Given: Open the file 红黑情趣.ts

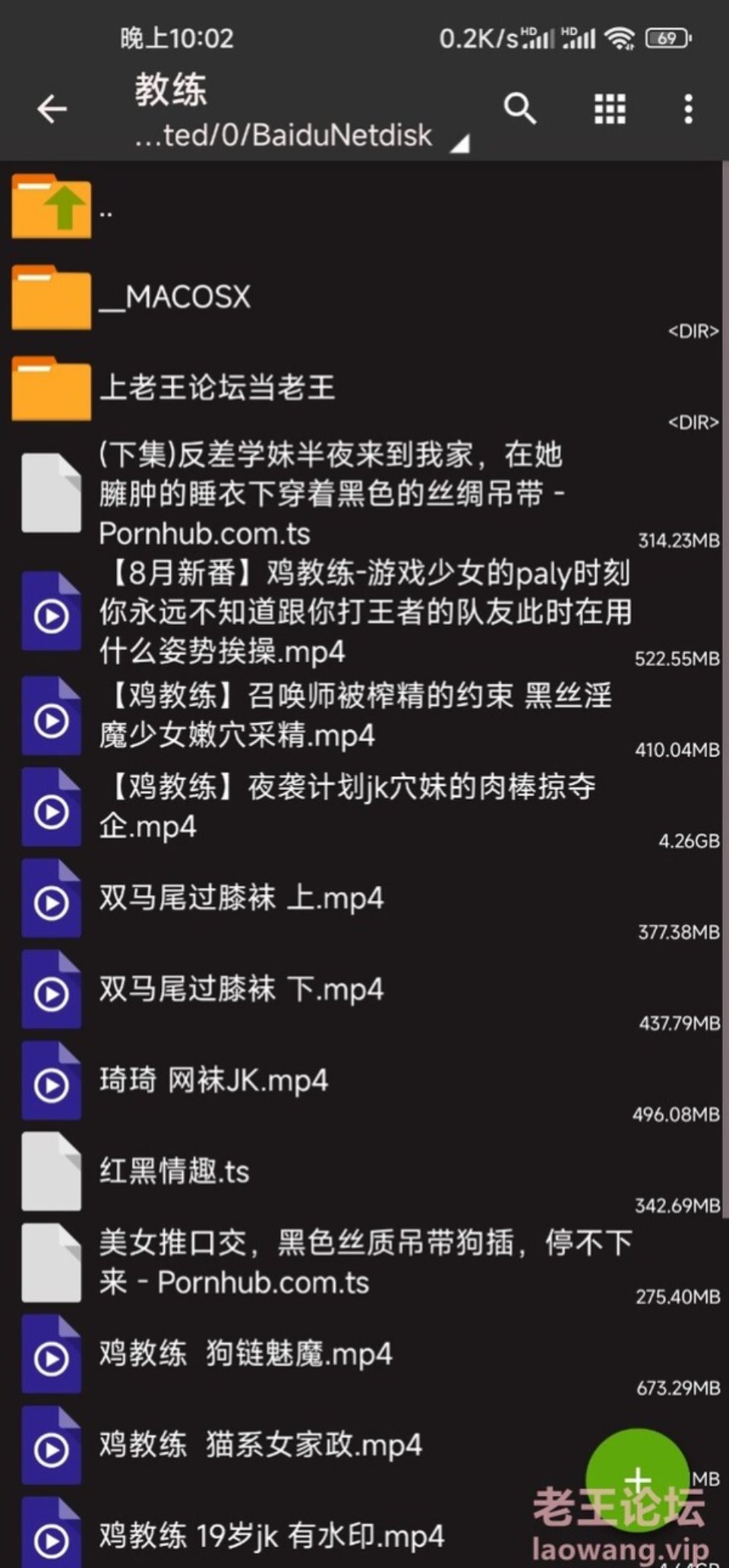Looking at the screenshot, I should click(364, 1172).
